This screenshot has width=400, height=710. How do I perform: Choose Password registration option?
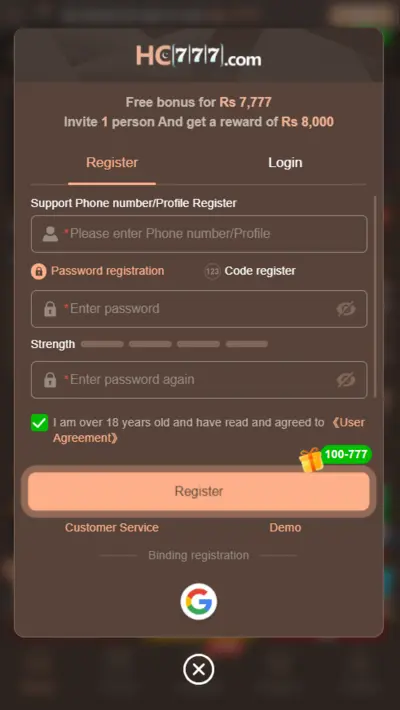97,271
